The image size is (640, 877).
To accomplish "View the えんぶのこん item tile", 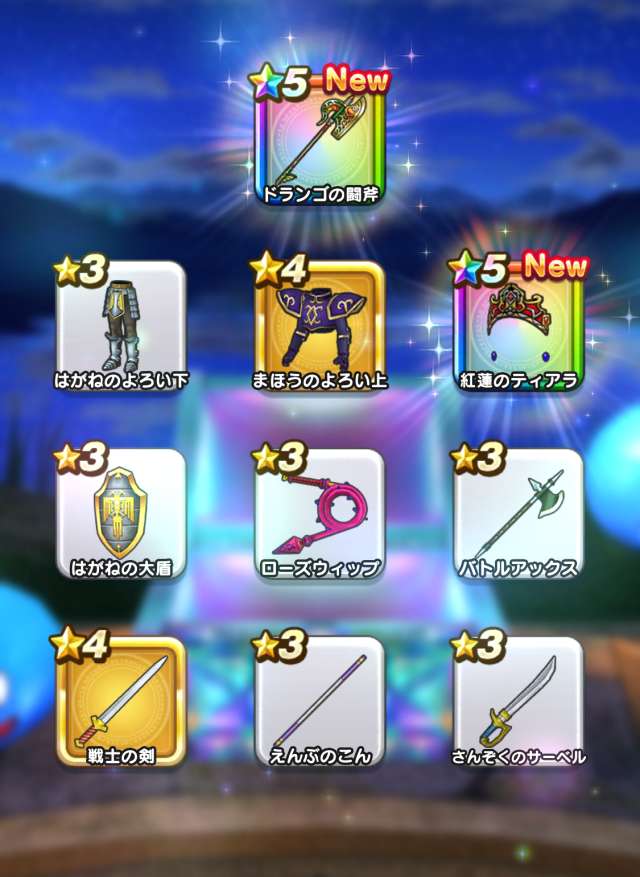I will click(x=320, y=702).
